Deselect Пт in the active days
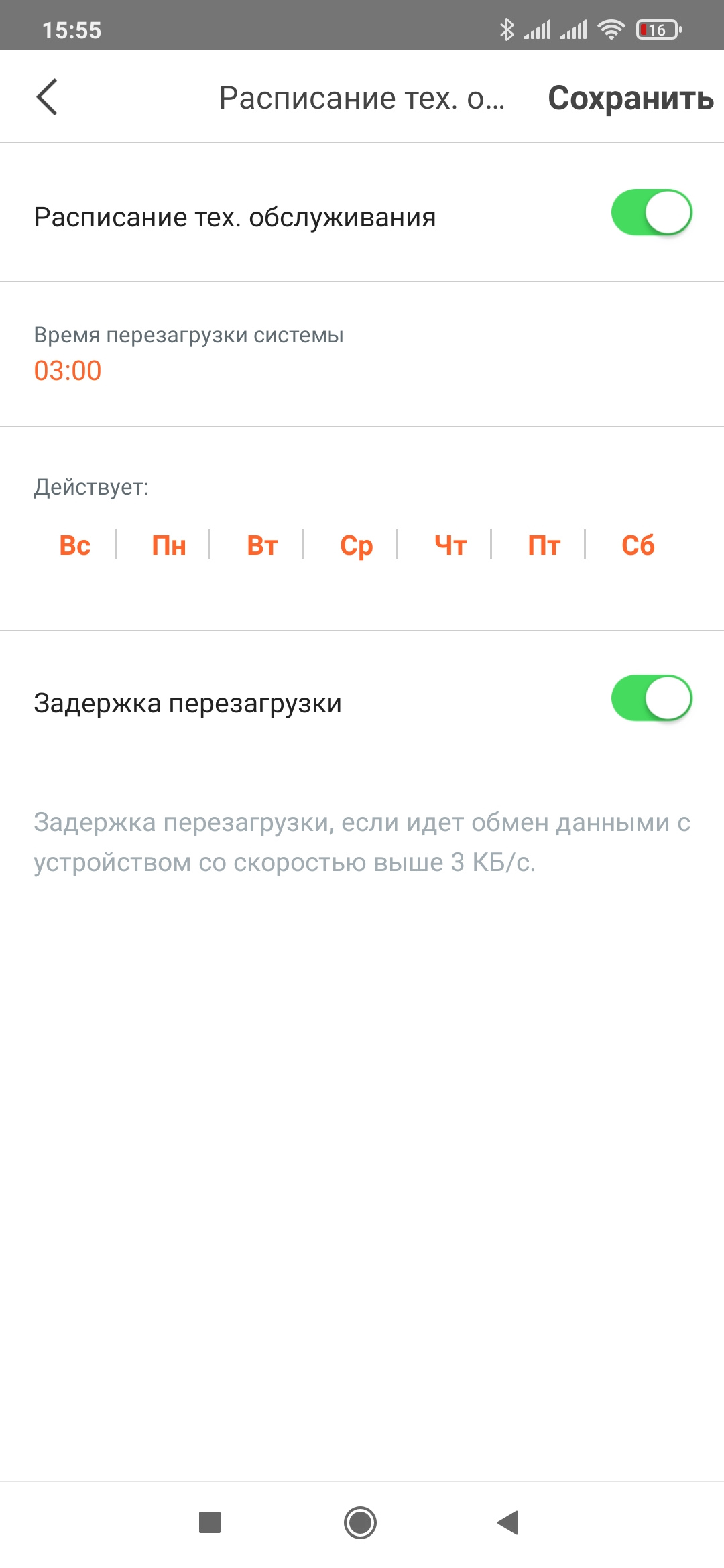 coord(544,545)
